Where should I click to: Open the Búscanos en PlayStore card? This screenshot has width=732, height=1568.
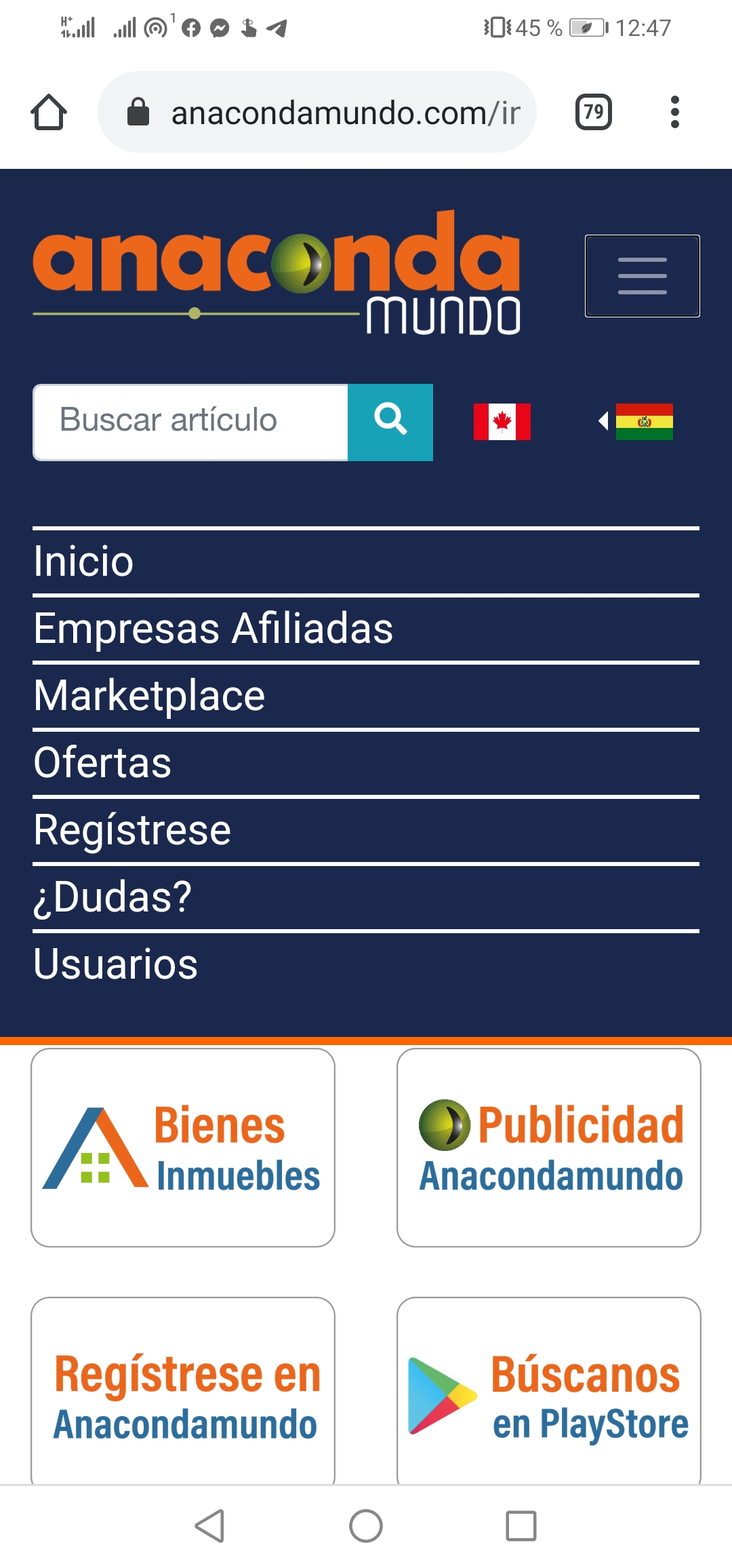click(549, 1390)
